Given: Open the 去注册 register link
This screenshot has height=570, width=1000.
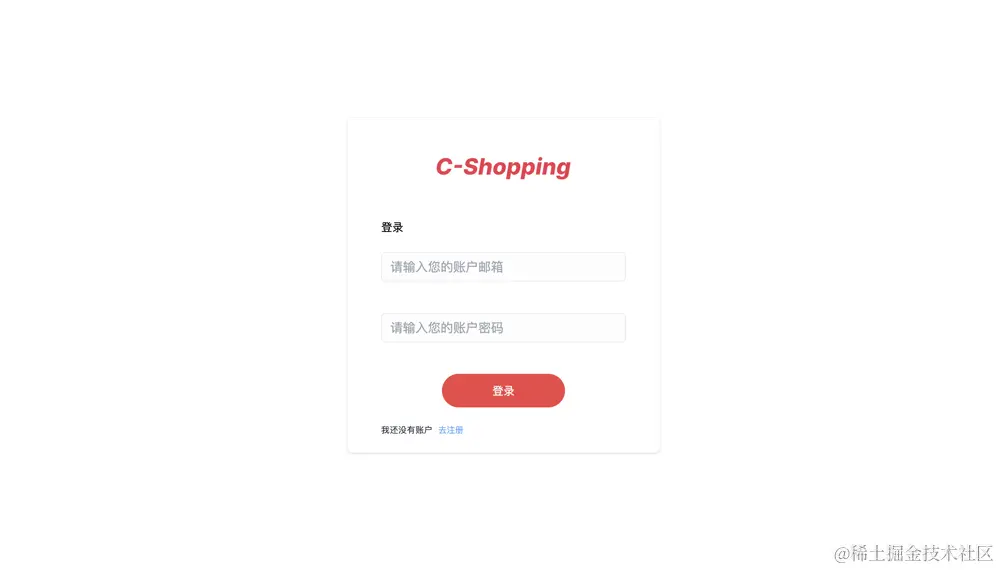Looking at the screenshot, I should [450, 430].
